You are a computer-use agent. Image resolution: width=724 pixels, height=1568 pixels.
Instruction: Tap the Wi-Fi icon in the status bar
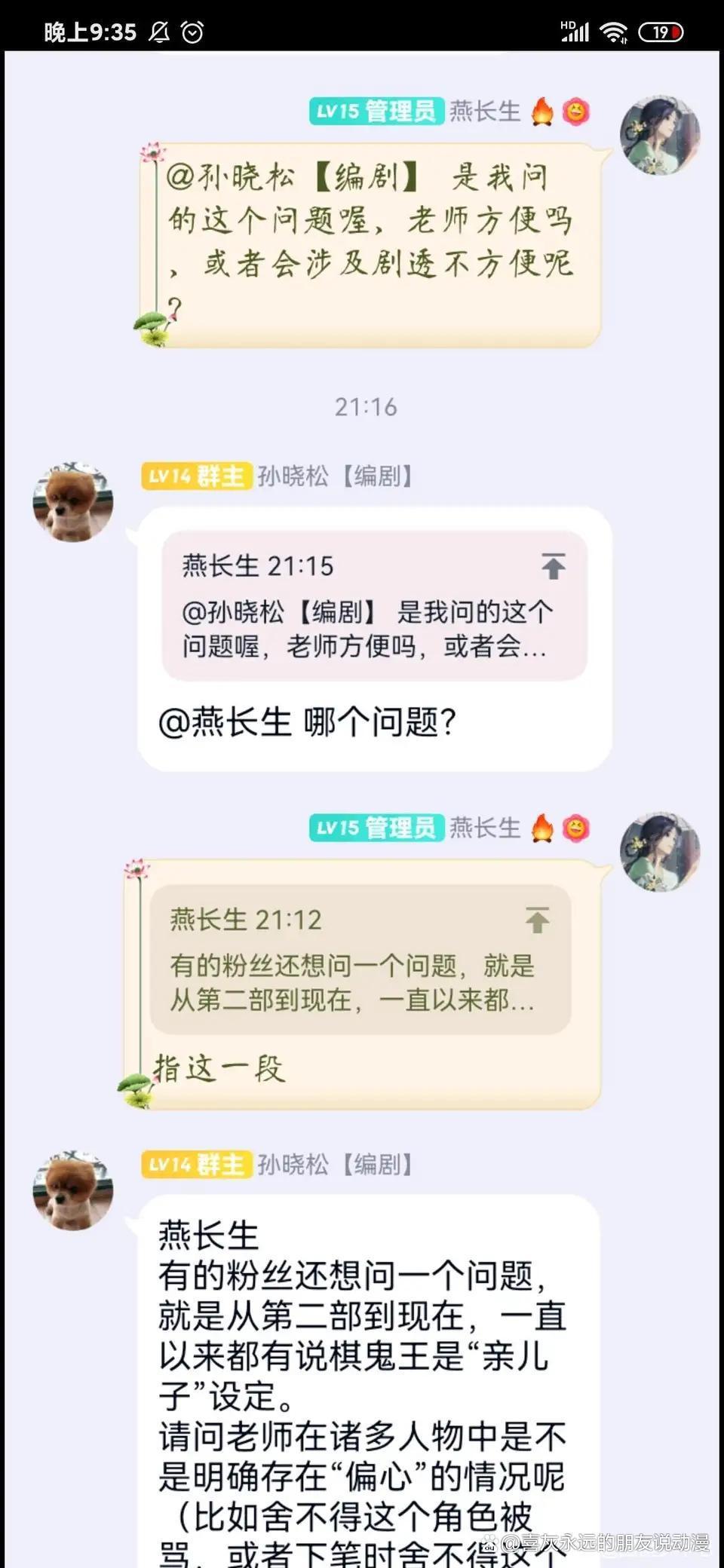[x=612, y=30]
